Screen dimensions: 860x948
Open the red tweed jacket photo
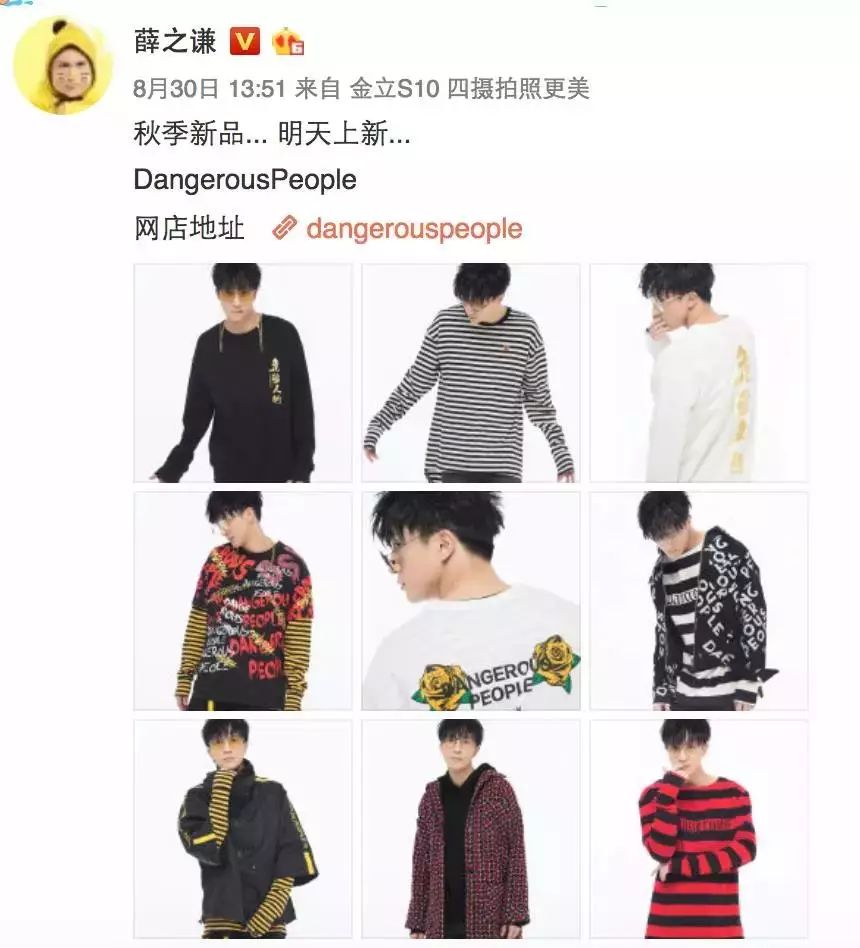coord(470,829)
